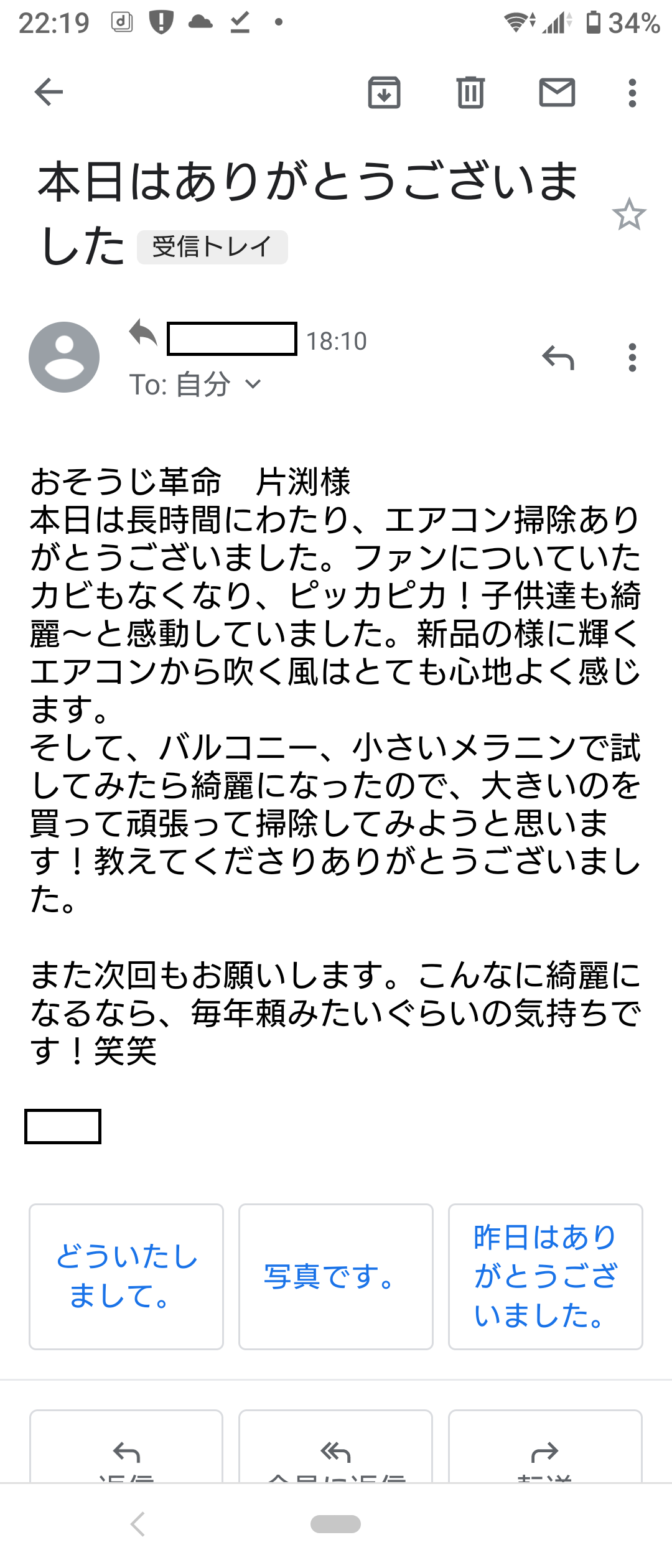Delete this email with the trash icon
The height and width of the screenshot is (1568, 672).
coord(470,93)
